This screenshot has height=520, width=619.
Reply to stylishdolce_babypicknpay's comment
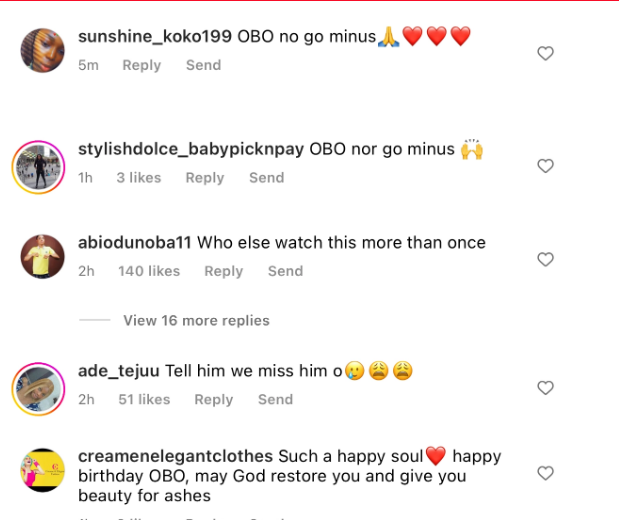tap(204, 178)
